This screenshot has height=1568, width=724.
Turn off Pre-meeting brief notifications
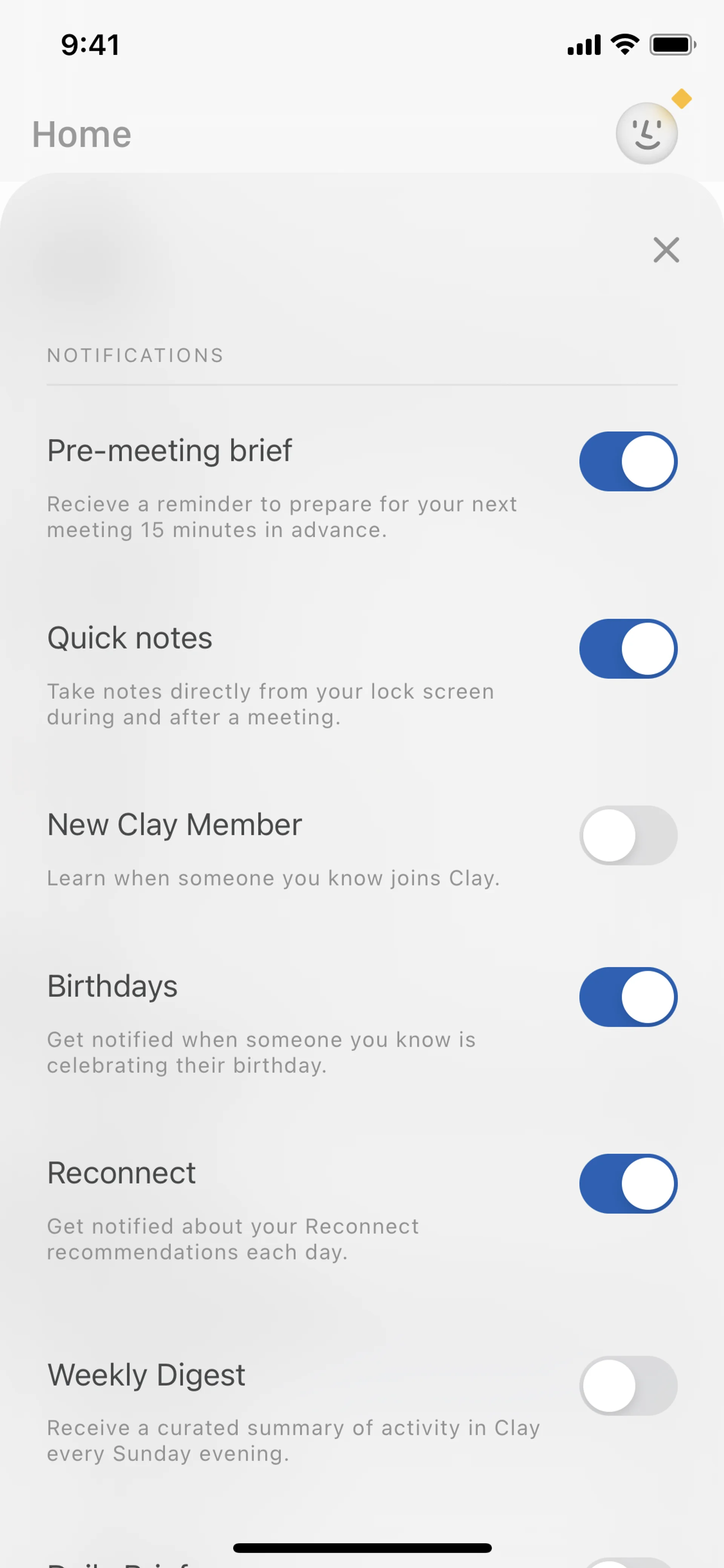[x=628, y=461]
